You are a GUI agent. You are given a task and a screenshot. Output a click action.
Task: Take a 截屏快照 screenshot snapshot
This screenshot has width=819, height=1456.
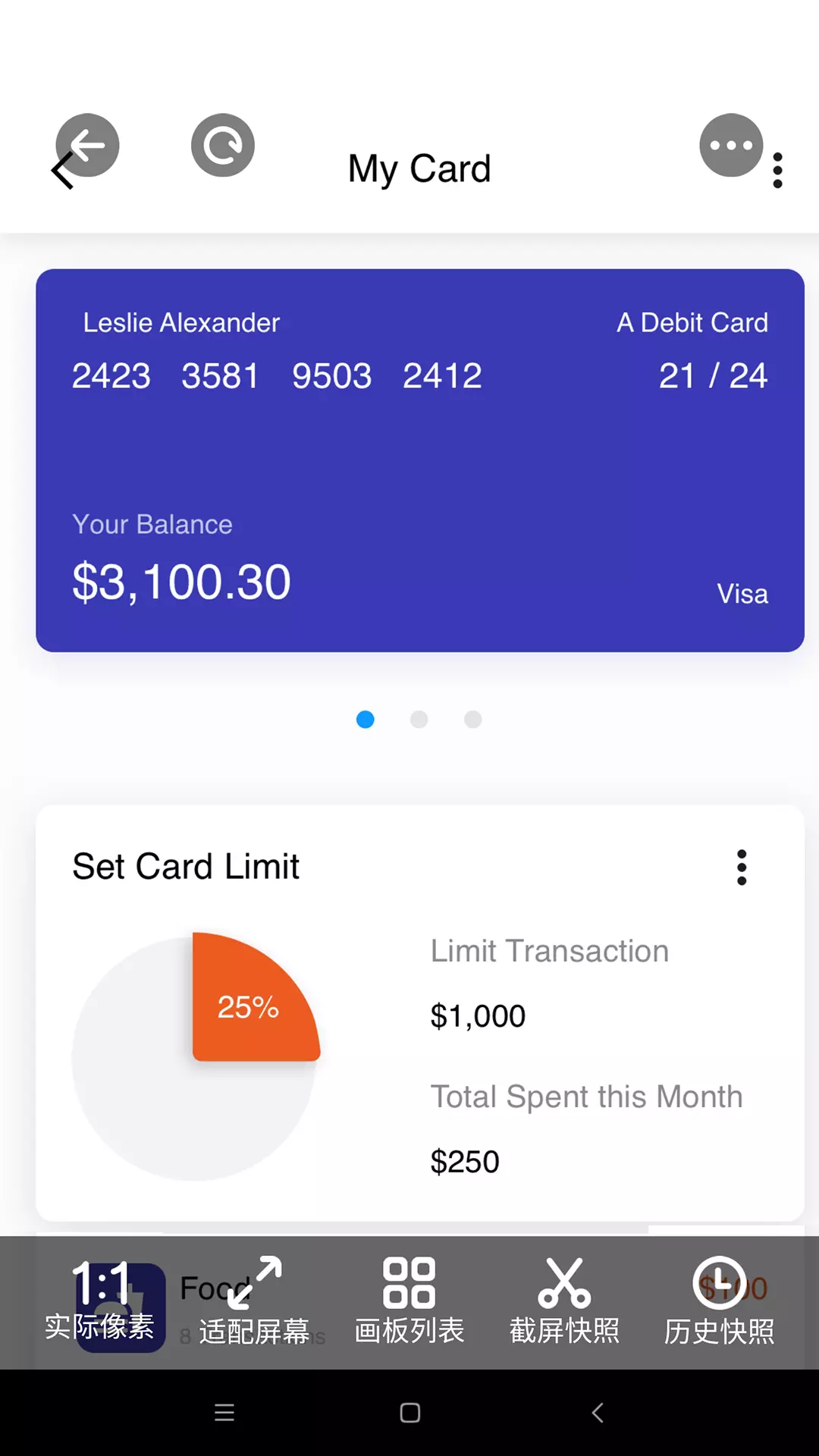click(x=564, y=1300)
